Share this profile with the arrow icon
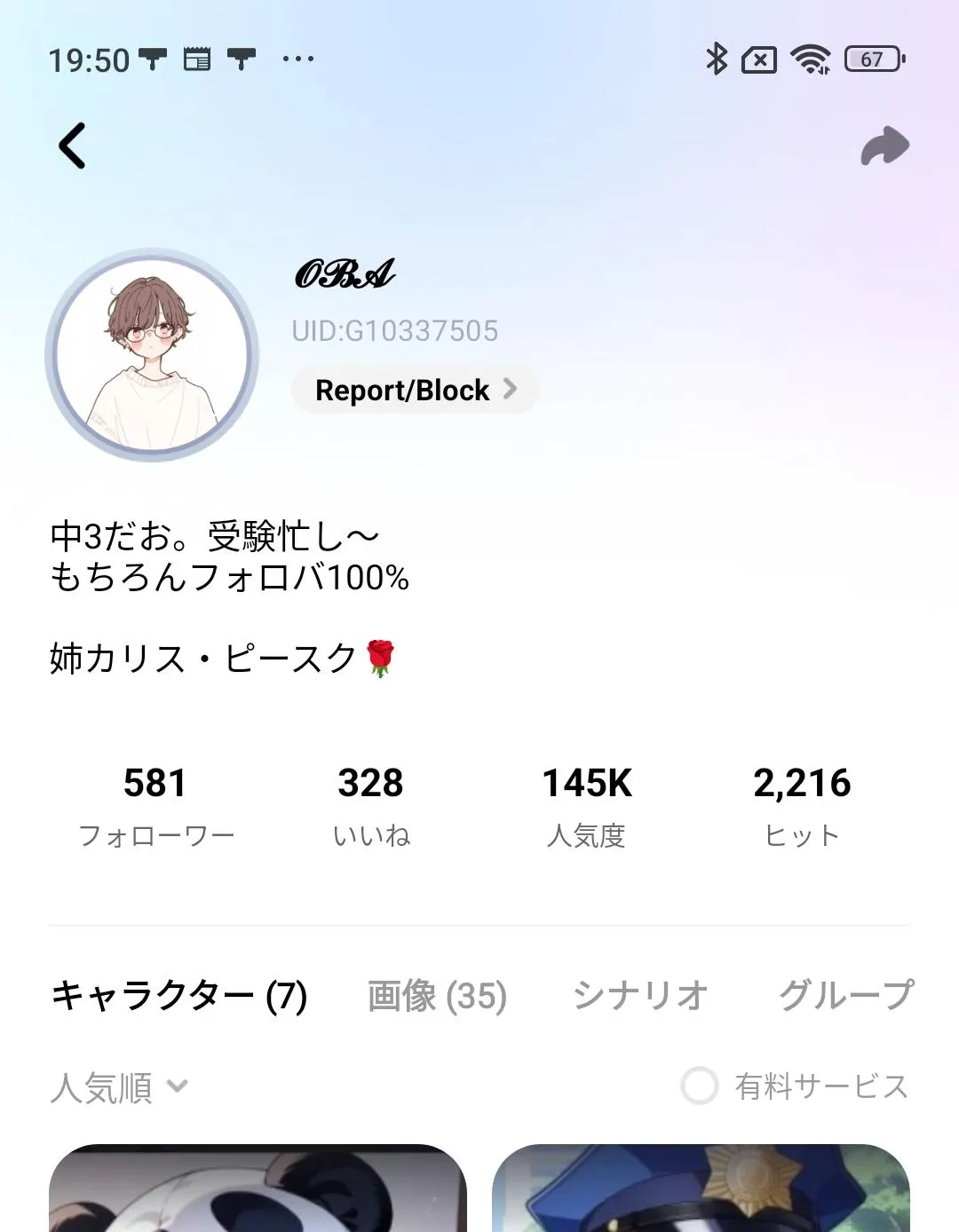 pos(884,146)
